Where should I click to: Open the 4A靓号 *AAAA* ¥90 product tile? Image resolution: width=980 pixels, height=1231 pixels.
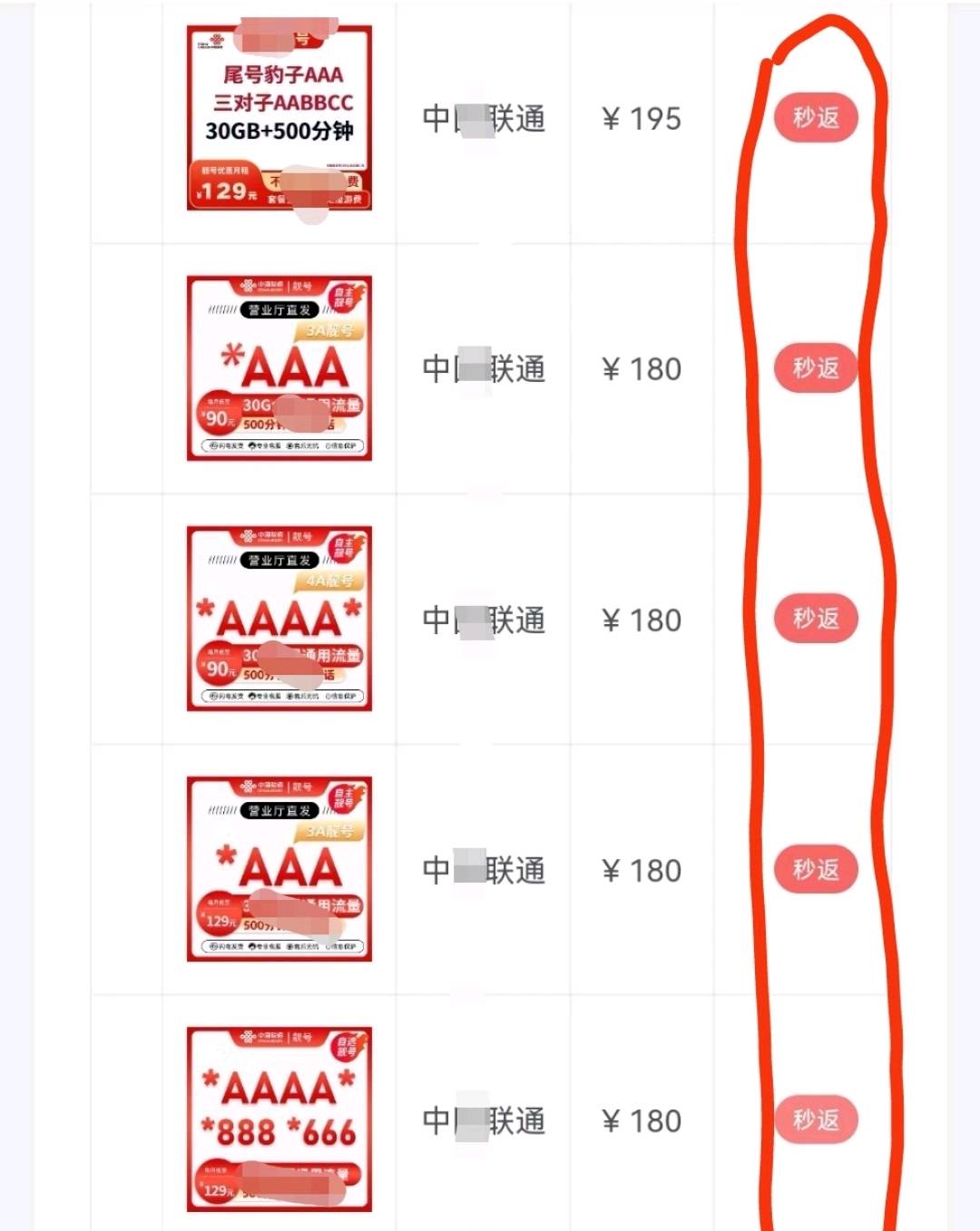(279, 619)
